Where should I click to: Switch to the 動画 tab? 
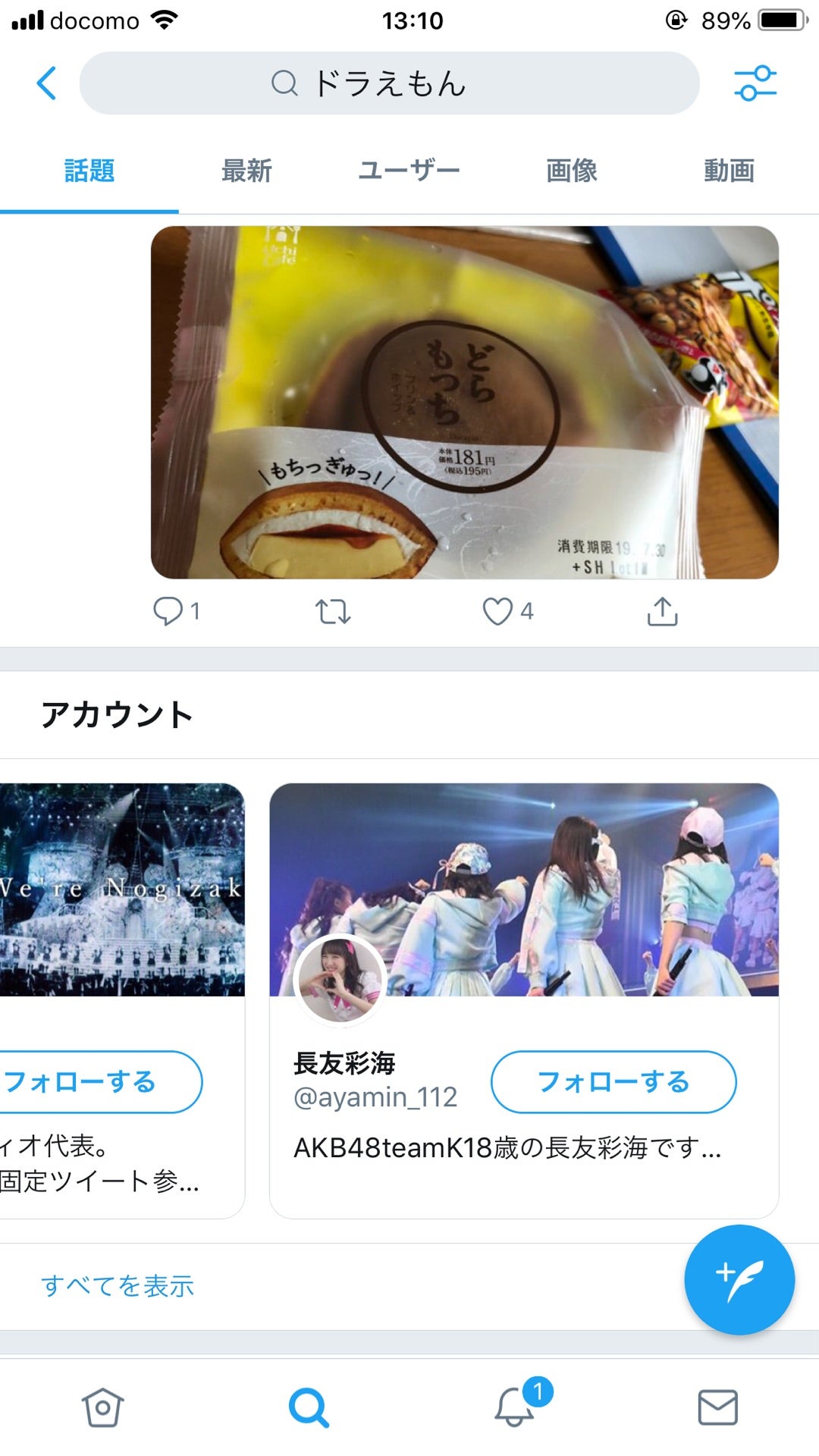[729, 171]
